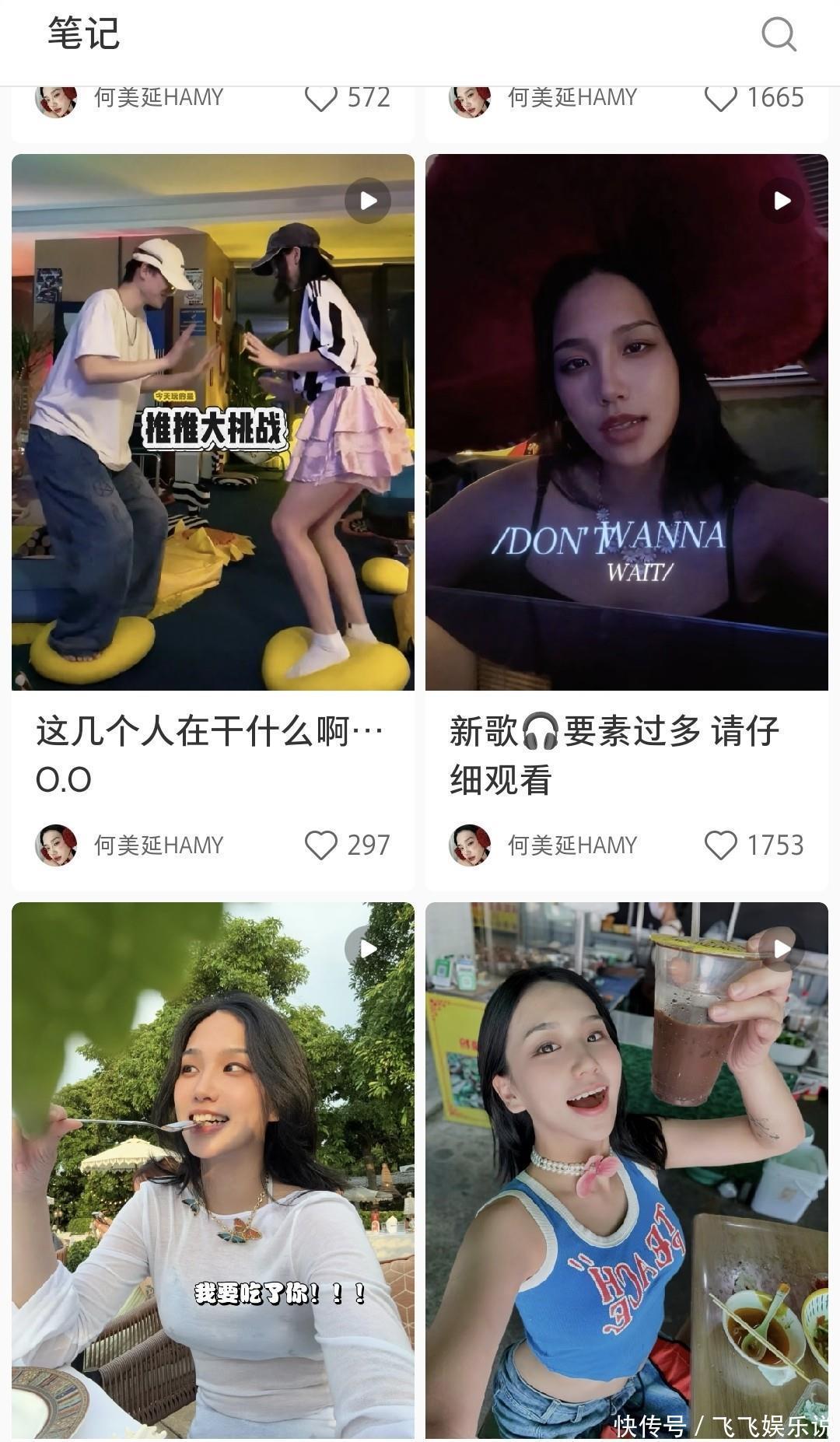Like the note showing 572 likes

(320, 99)
